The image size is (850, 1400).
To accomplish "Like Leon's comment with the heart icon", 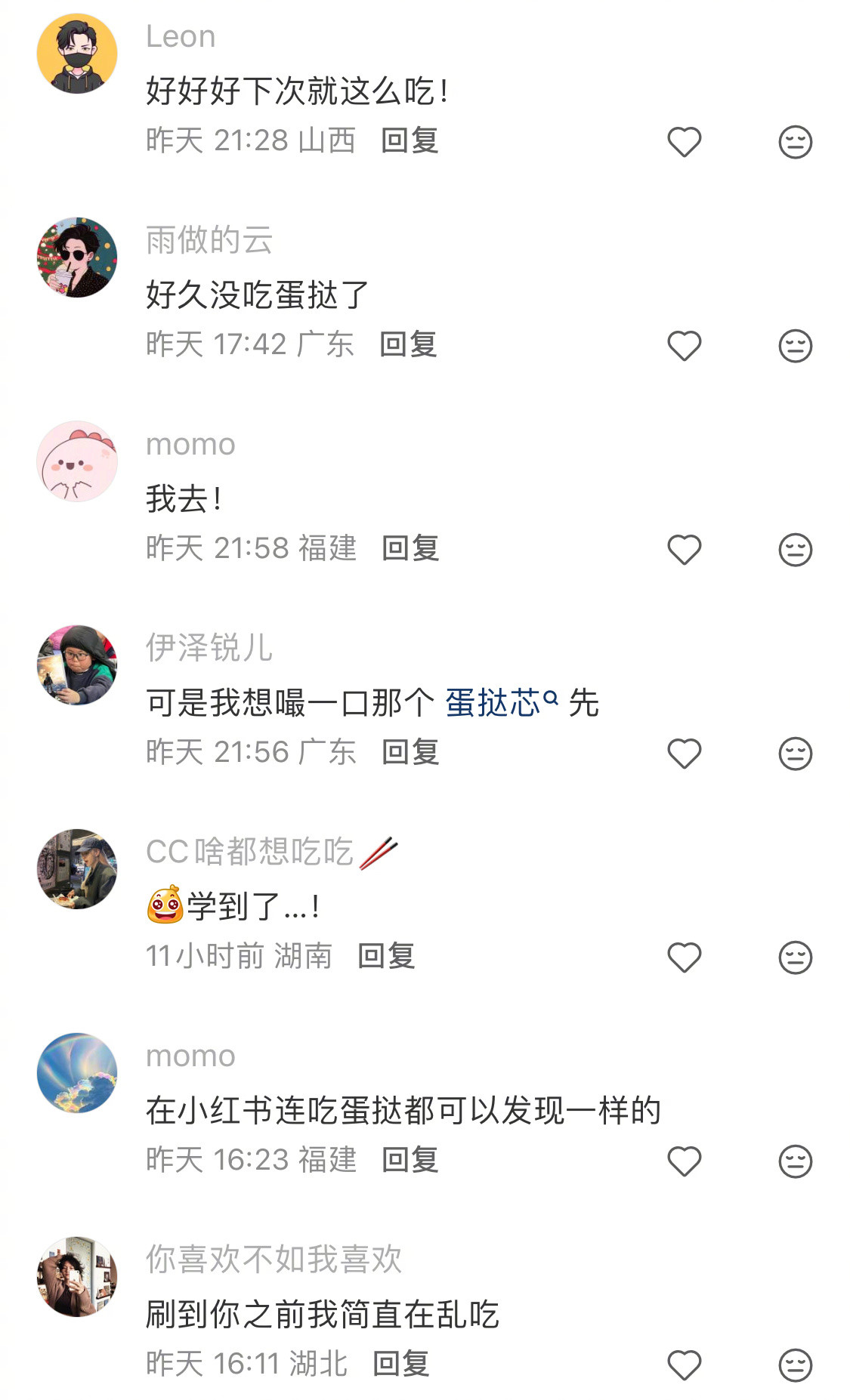I will pos(684,141).
